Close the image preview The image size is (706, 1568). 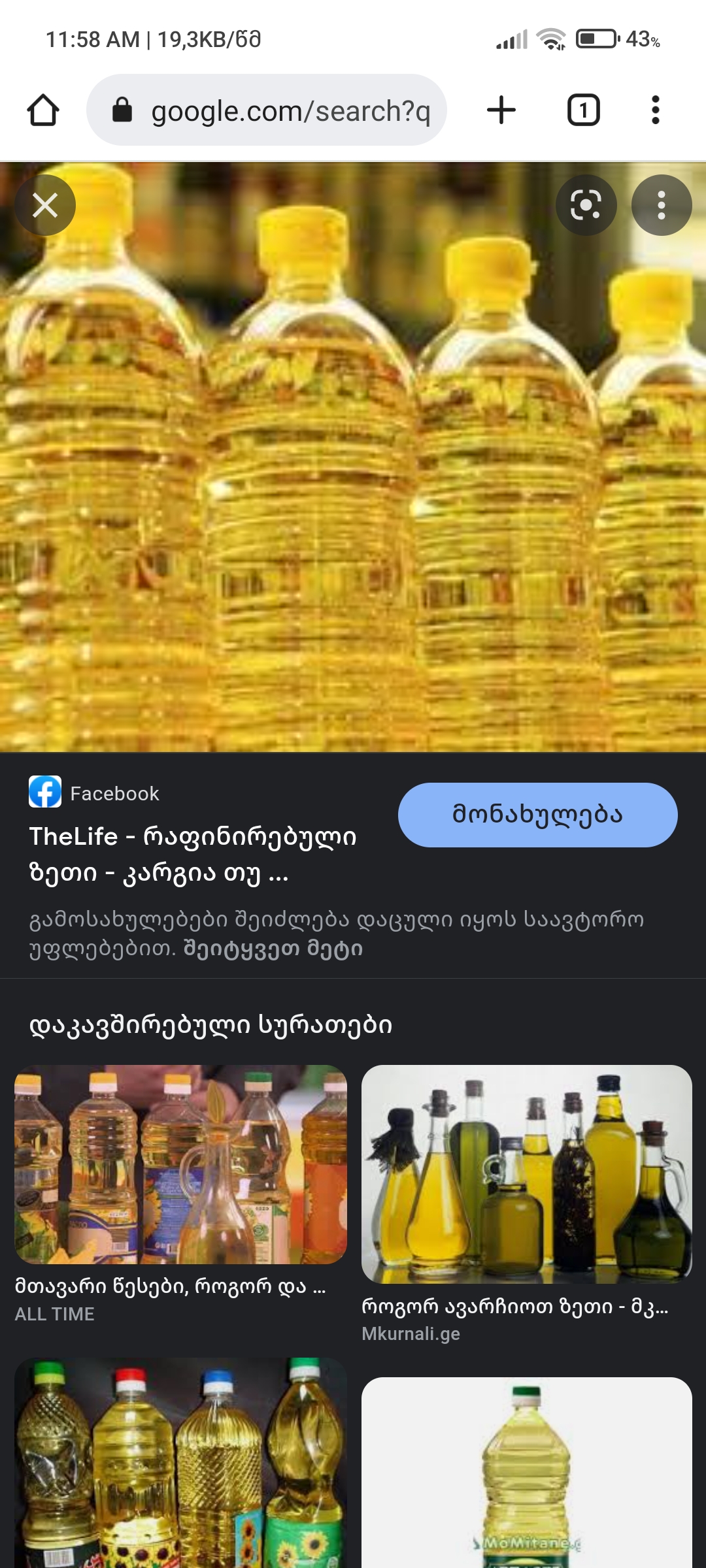45,206
